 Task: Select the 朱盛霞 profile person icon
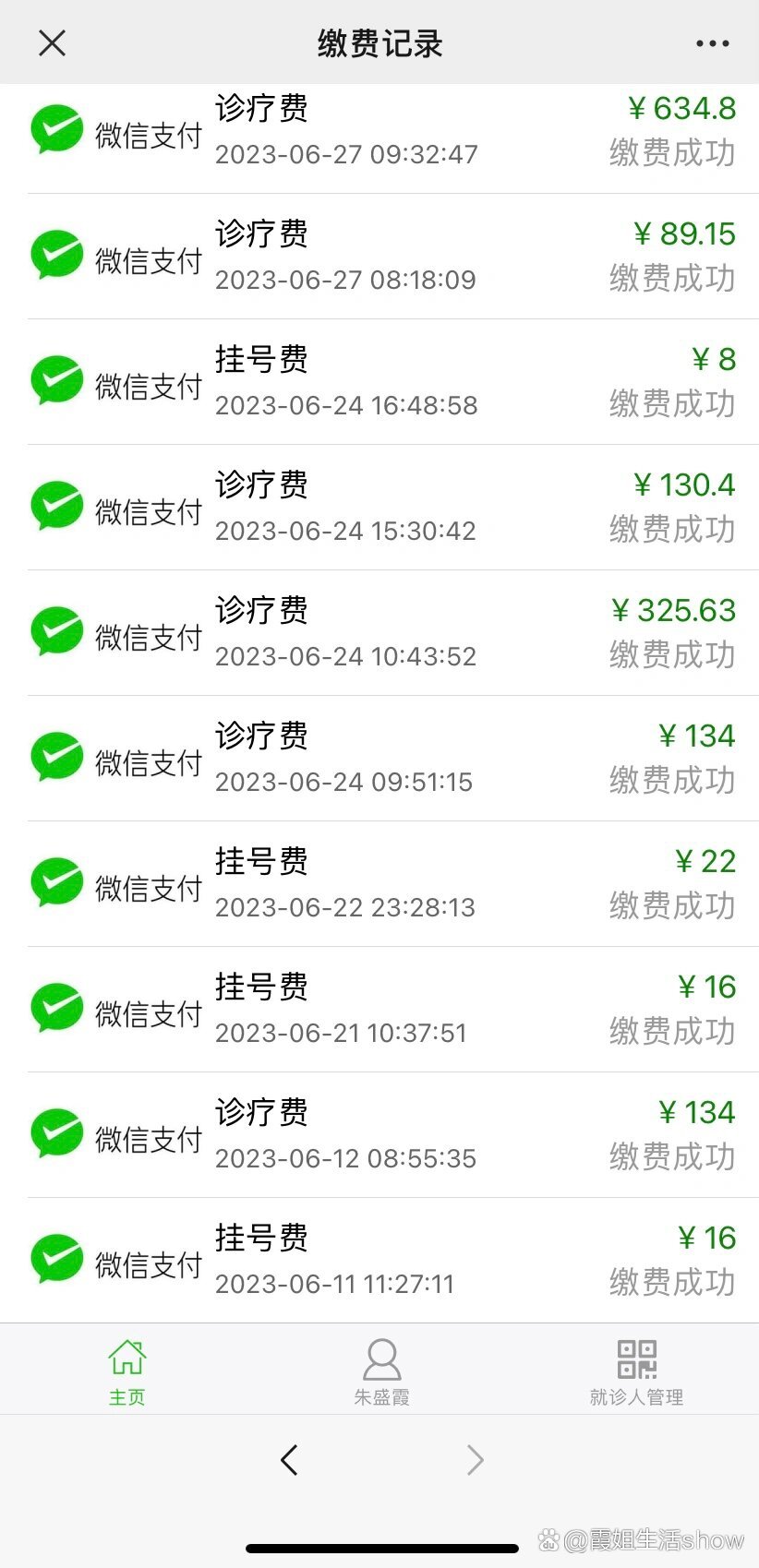[x=379, y=1357]
